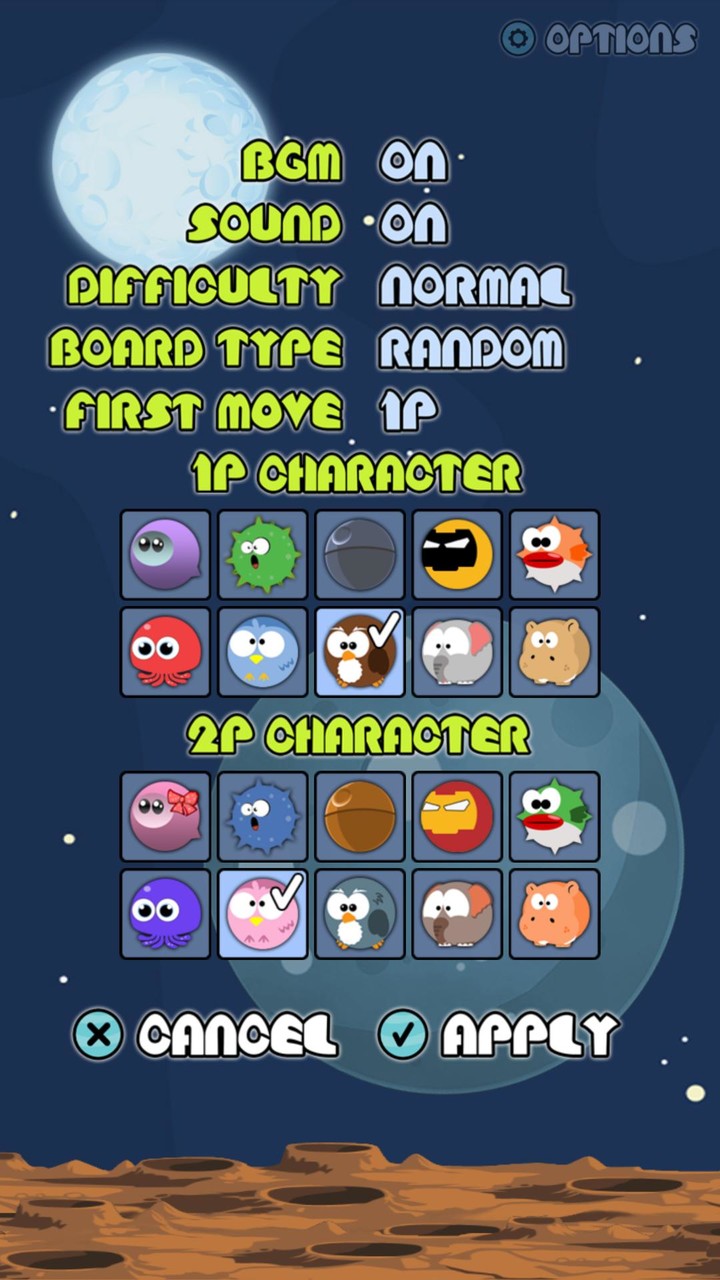Choose pink blob with bow for 2P
Screen dimensions: 720x1280
165,816
